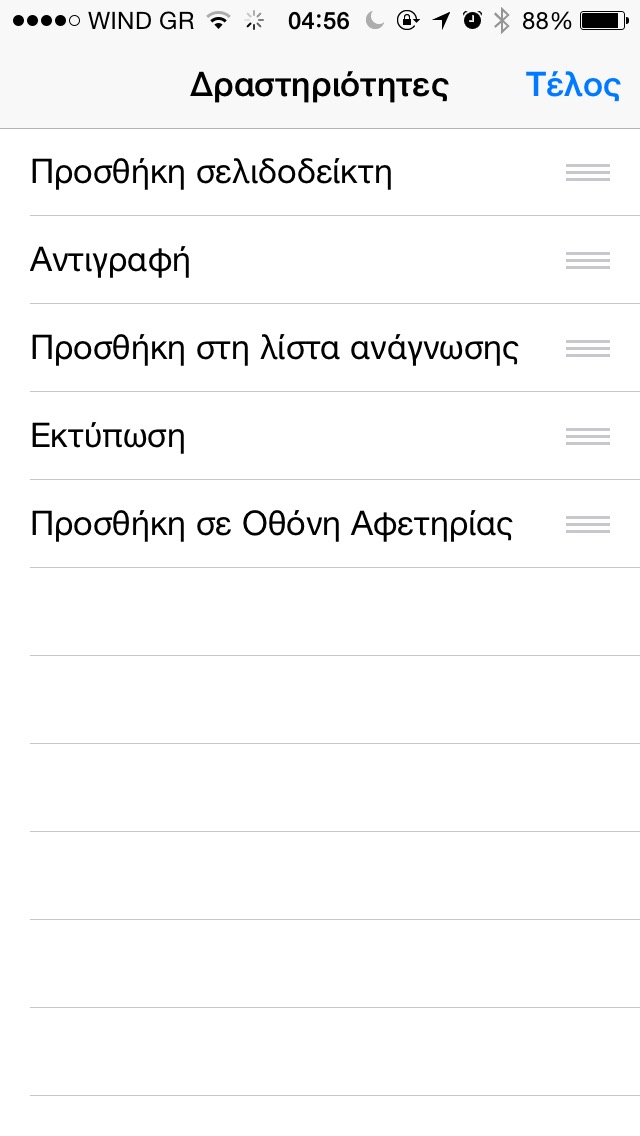
Task: Touch the reorder handle beside Προσθήκη σε Οθόνη Αφετηρίας
Action: point(587,525)
